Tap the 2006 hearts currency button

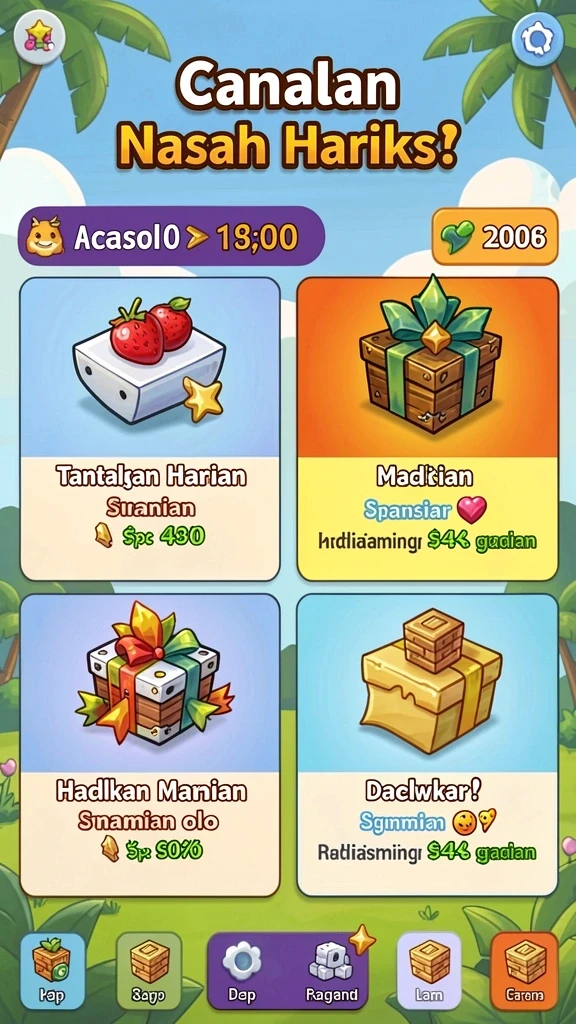[x=495, y=238]
